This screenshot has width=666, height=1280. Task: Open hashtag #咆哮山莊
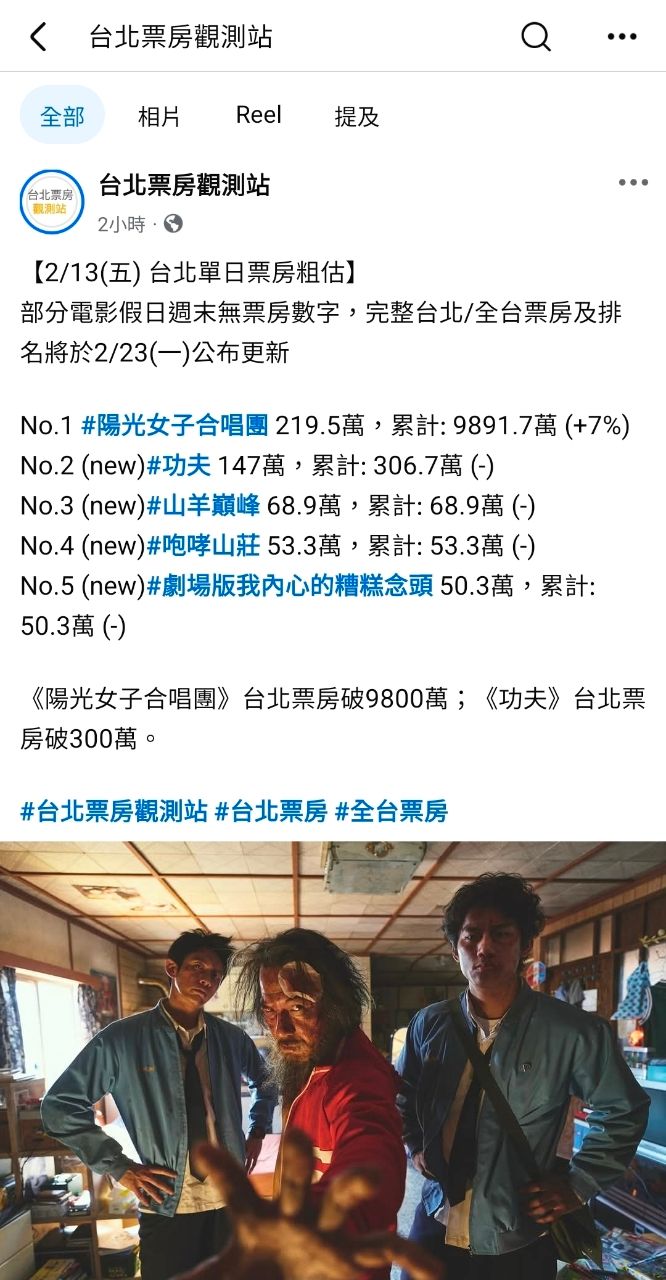204,546
